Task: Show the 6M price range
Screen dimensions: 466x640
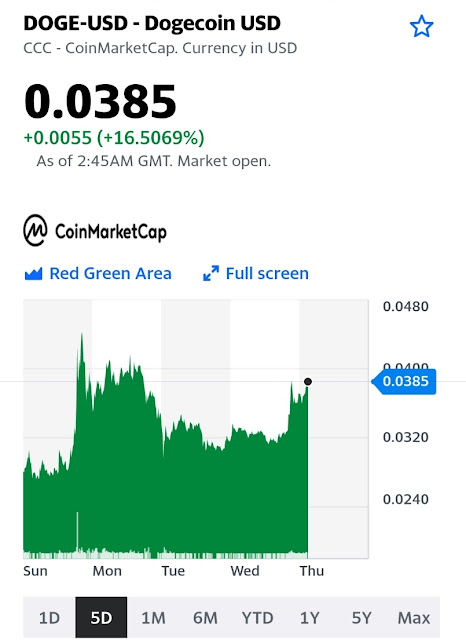Action: coord(205,618)
